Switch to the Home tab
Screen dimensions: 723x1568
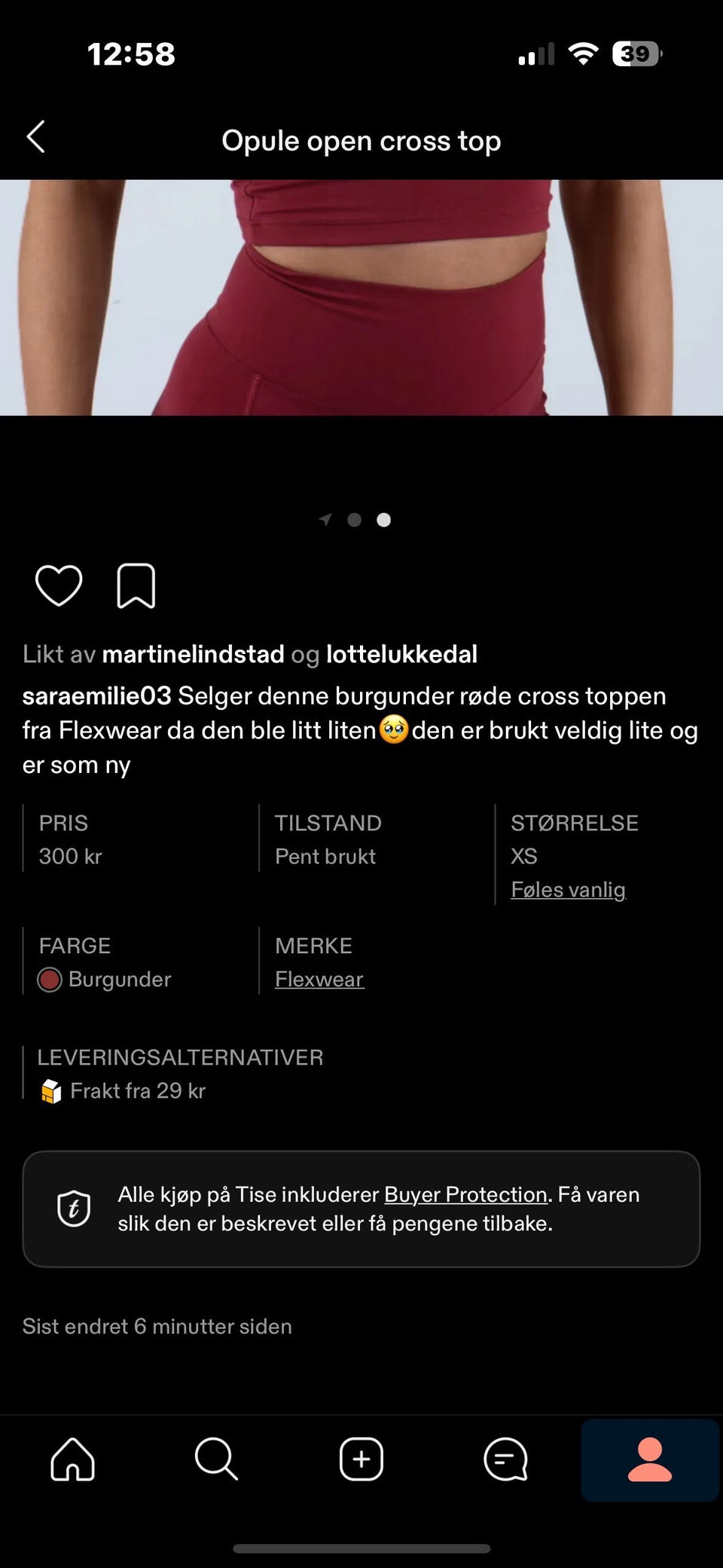coord(72,1459)
